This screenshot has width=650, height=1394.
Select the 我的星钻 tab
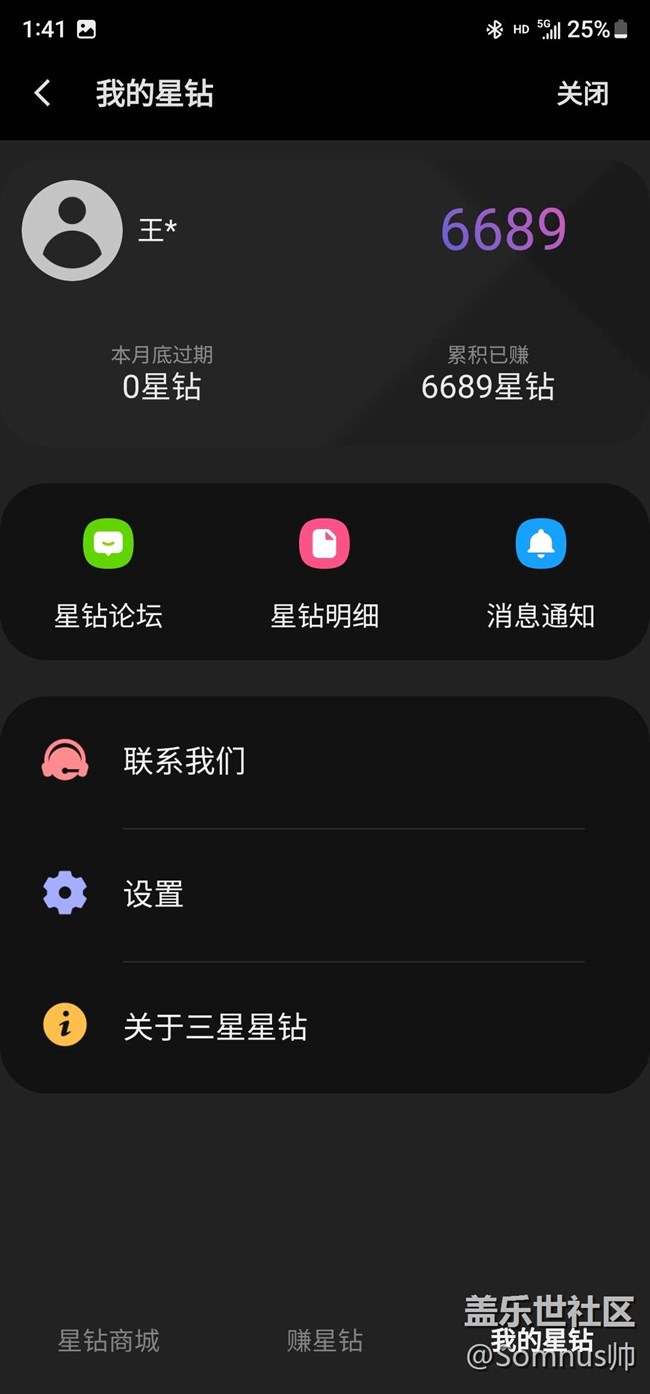click(542, 1340)
